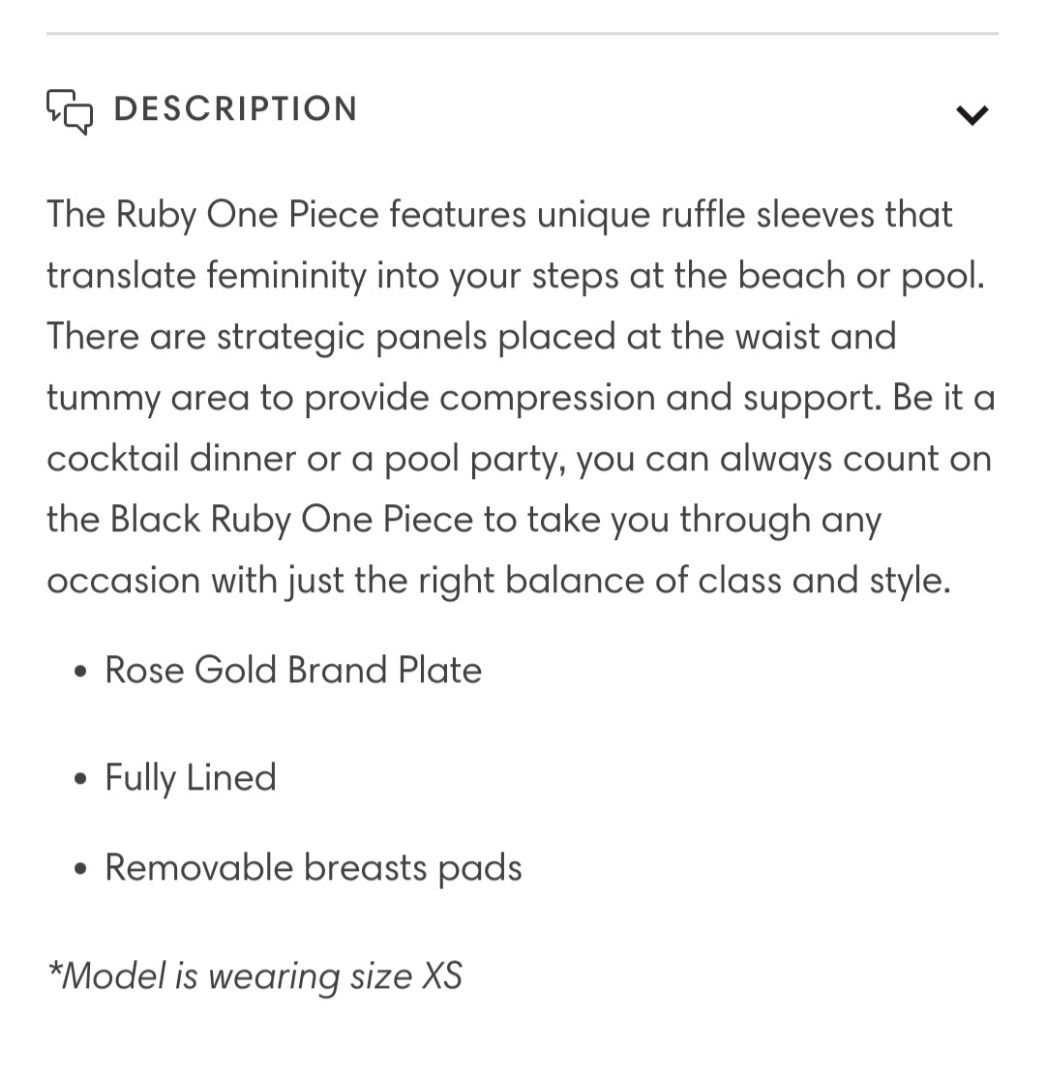Toggle the Removable breasts pads list entry
The height and width of the screenshot is (1080, 1045).
312,868
